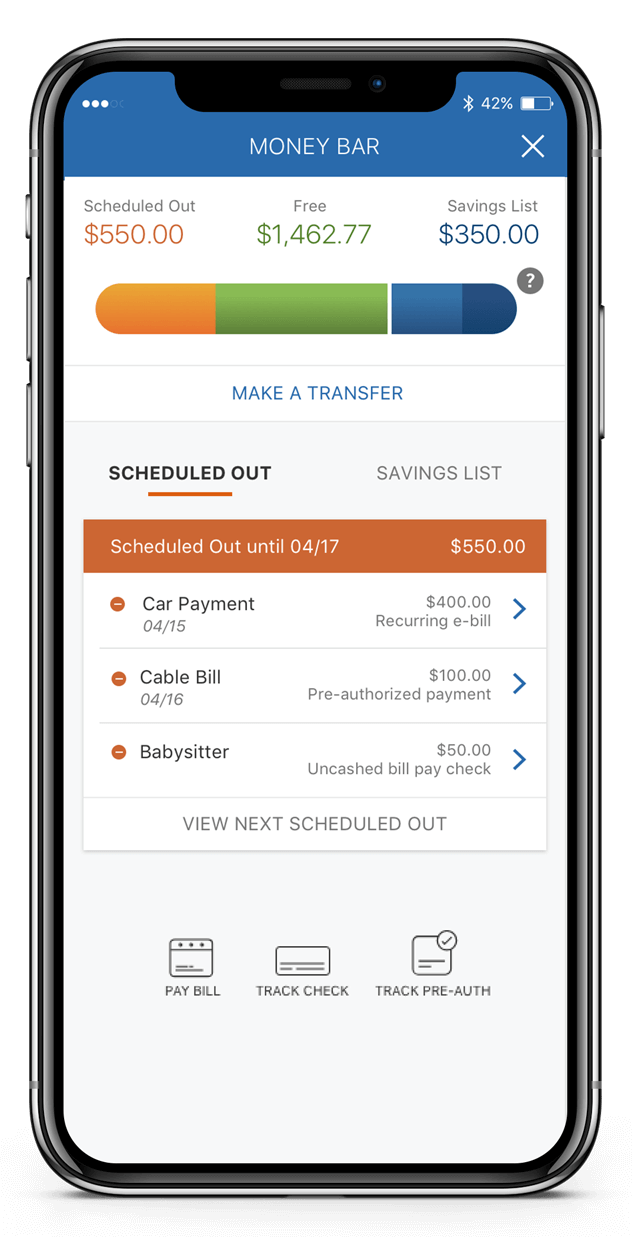634x1238 pixels.
Task: Open Pay Bill
Action: pos(192,968)
